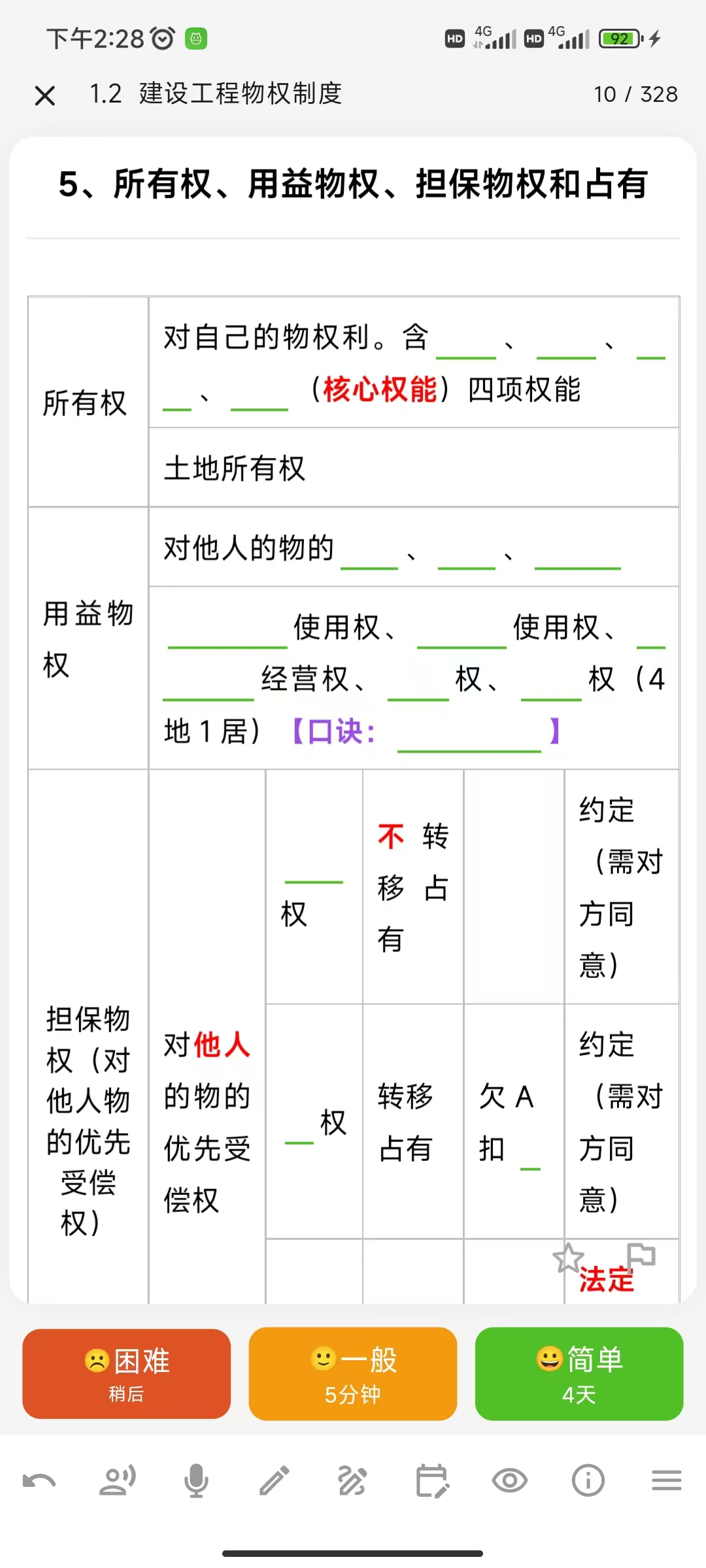The height and width of the screenshot is (1568, 706).
Task: Flag this flashcard
Action: pos(641,1256)
